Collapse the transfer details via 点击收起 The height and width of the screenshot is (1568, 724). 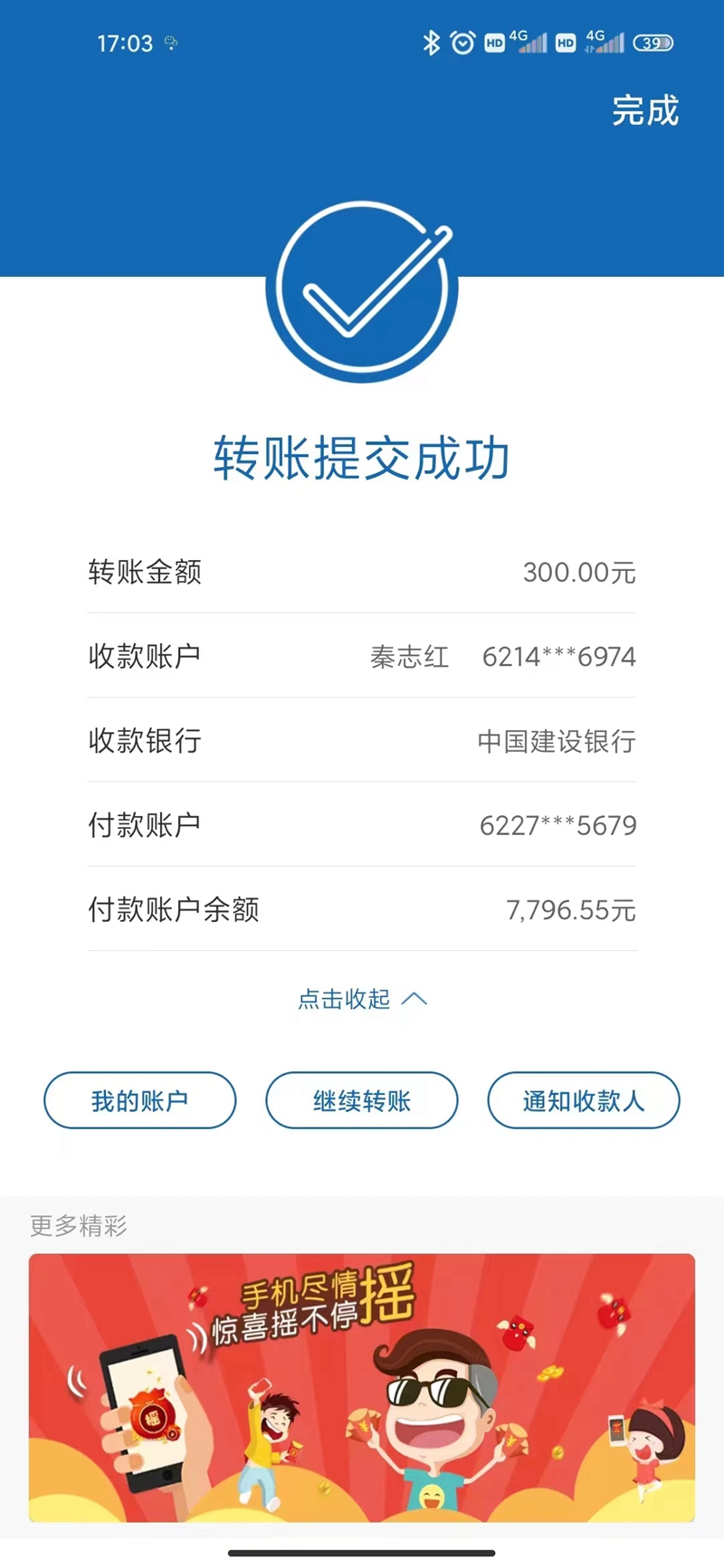pyautogui.click(x=362, y=1000)
